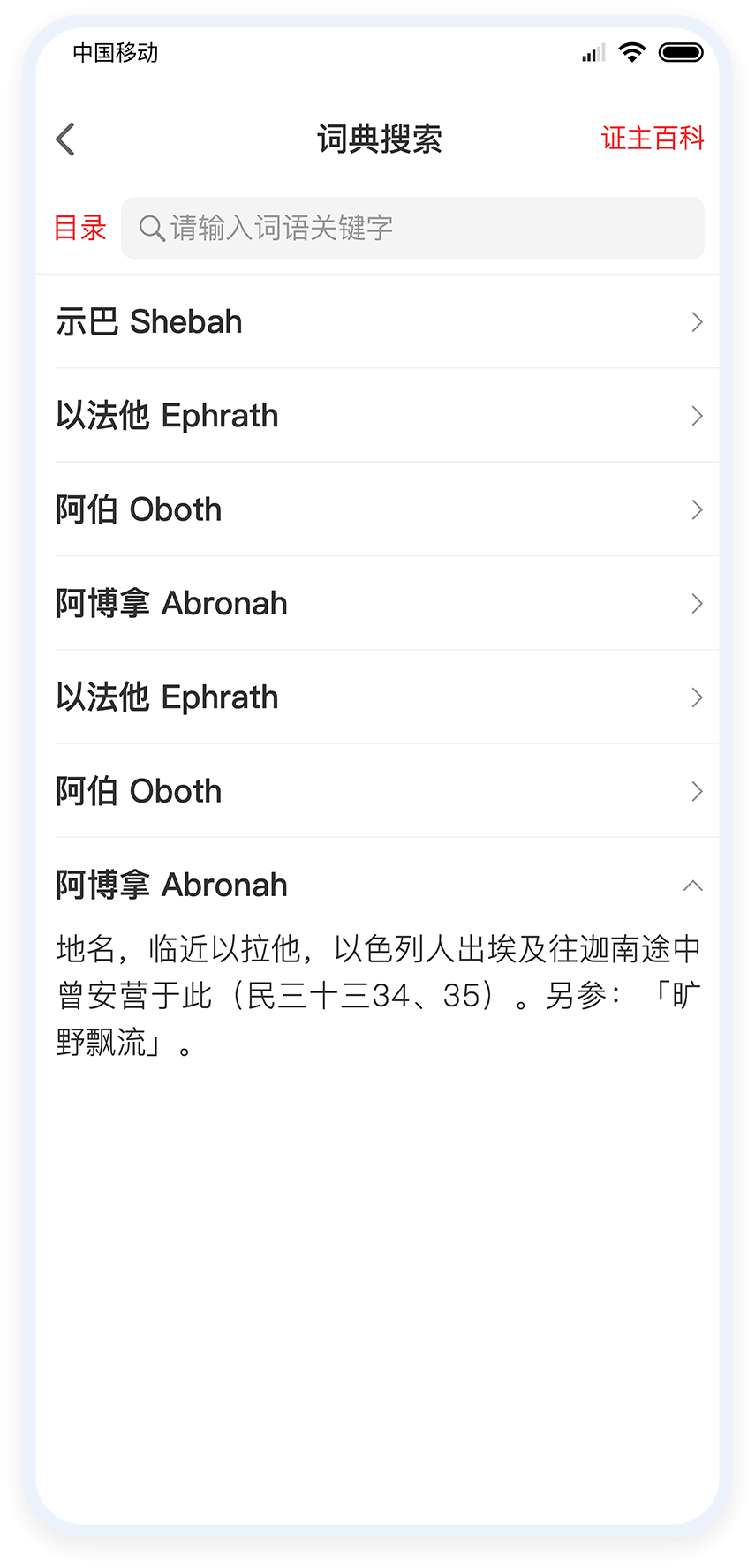Expand the collapsed 阿博拿 Abronah row

pyautogui.click(x=380, y=604)
